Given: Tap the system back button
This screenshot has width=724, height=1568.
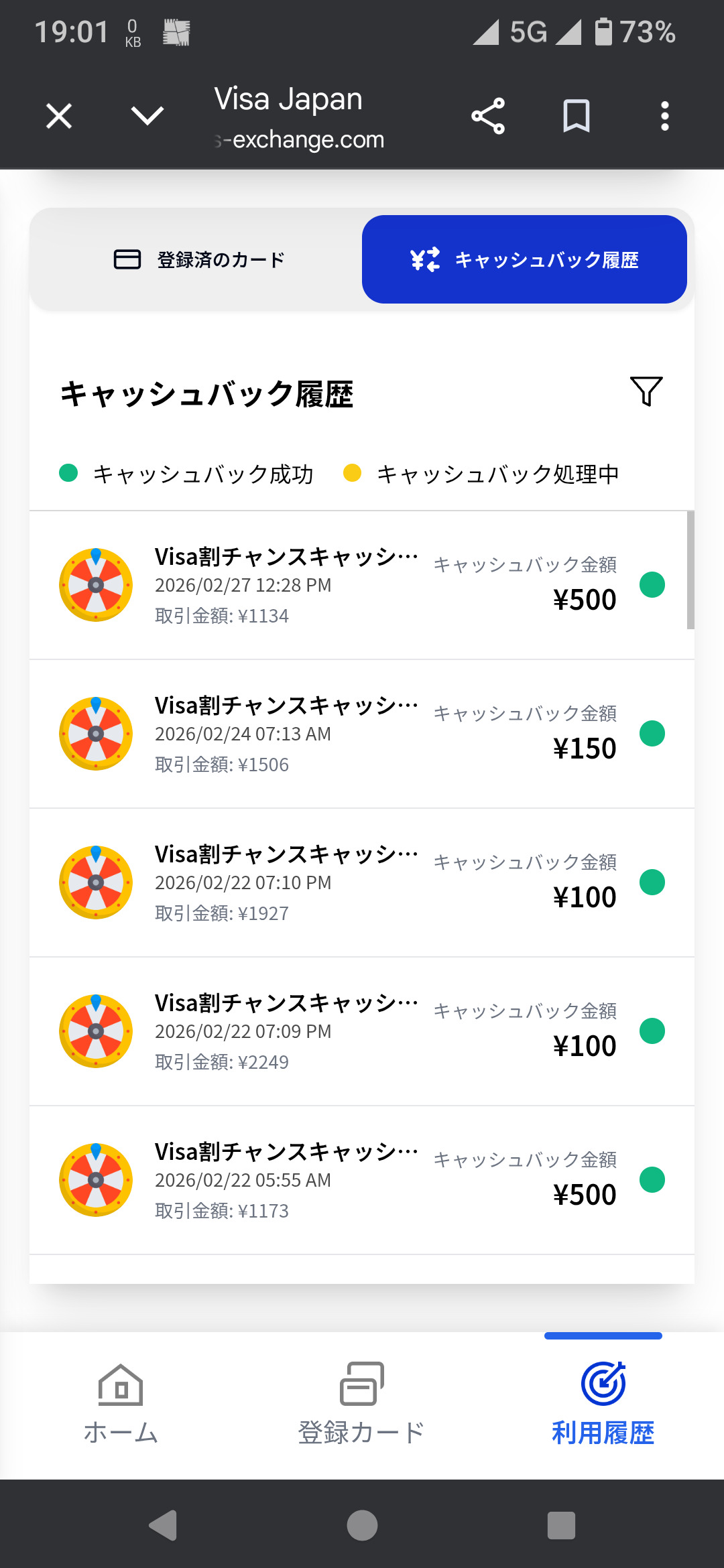Looking at the screenshot, I should pyautogui.click(x=163, y=1526).
